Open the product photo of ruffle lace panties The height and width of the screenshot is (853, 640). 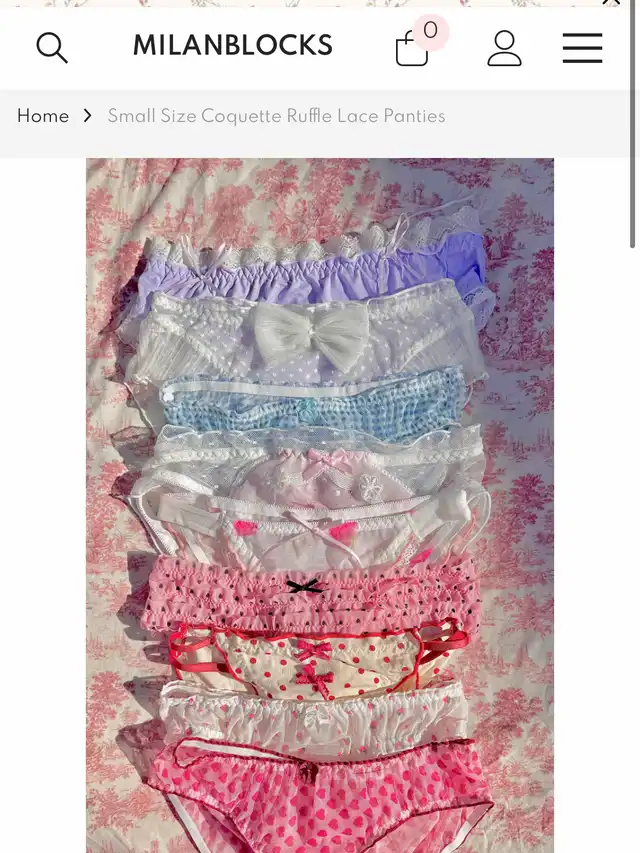pyautogui.click(x=320, y=505)
